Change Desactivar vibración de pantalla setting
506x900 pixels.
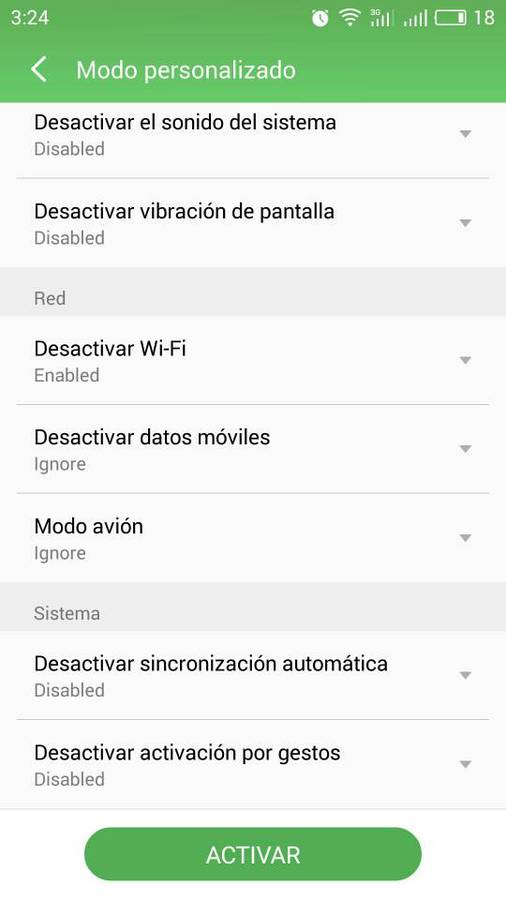(253, 223)
